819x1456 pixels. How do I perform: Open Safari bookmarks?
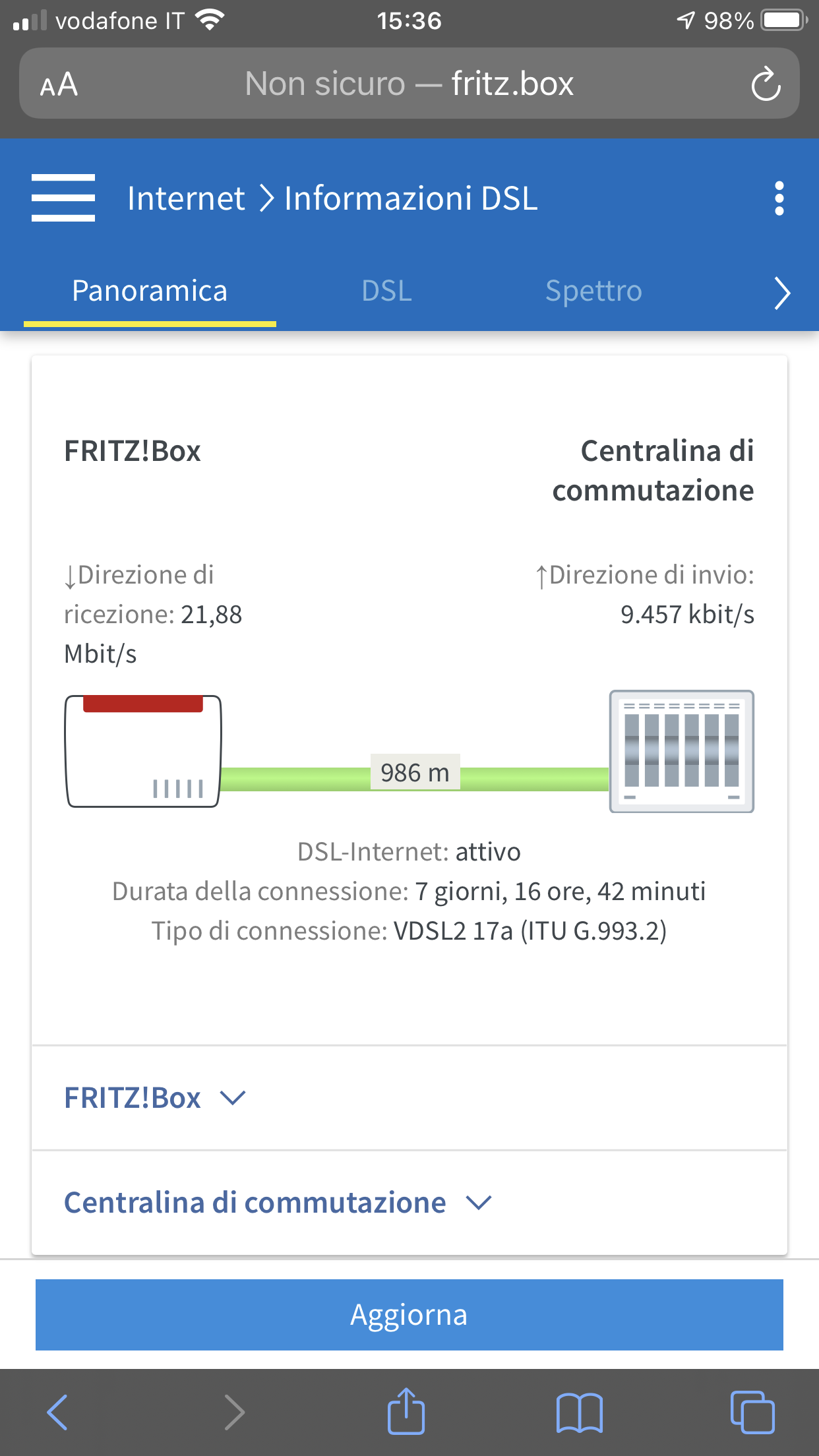tap(579, 1412)
